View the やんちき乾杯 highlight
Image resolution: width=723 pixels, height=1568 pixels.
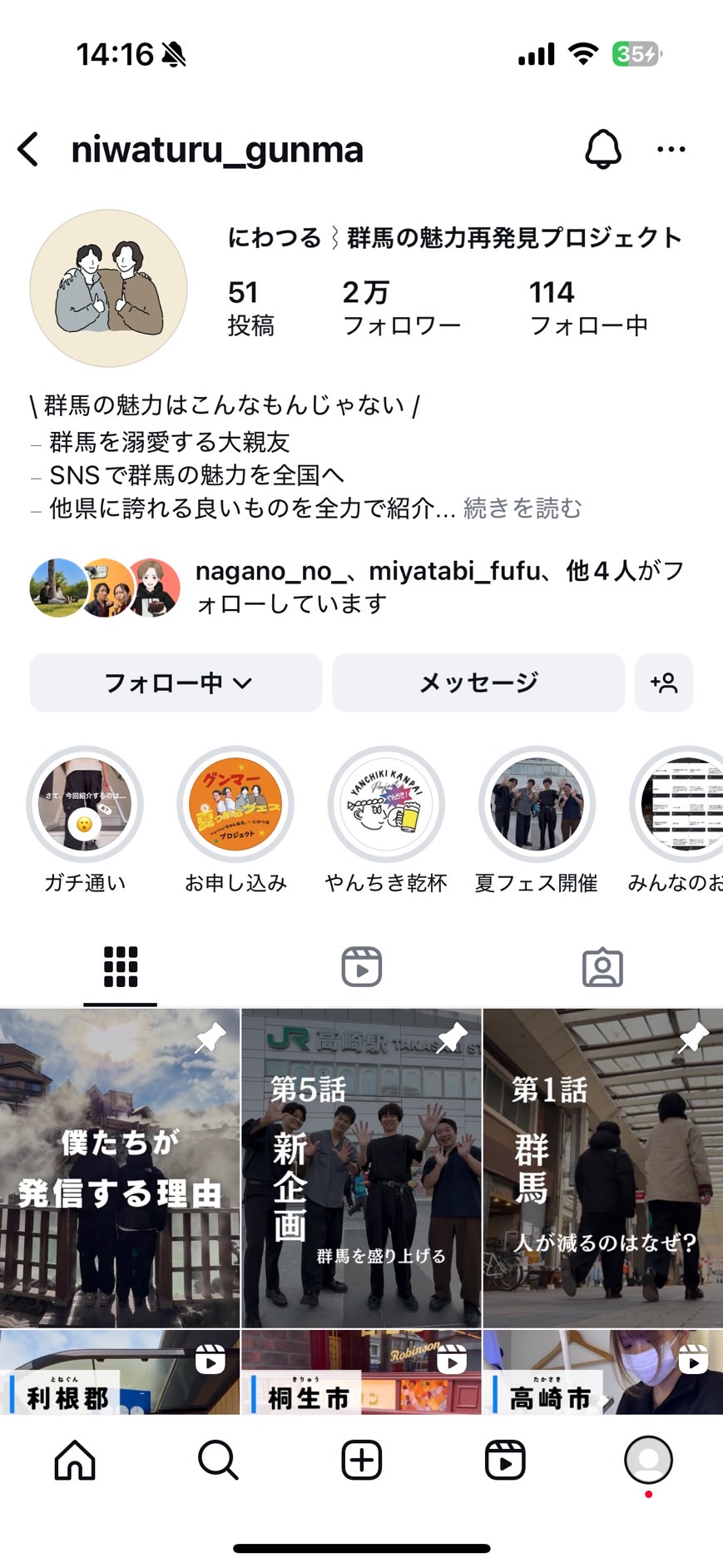(x=386, y=804)
